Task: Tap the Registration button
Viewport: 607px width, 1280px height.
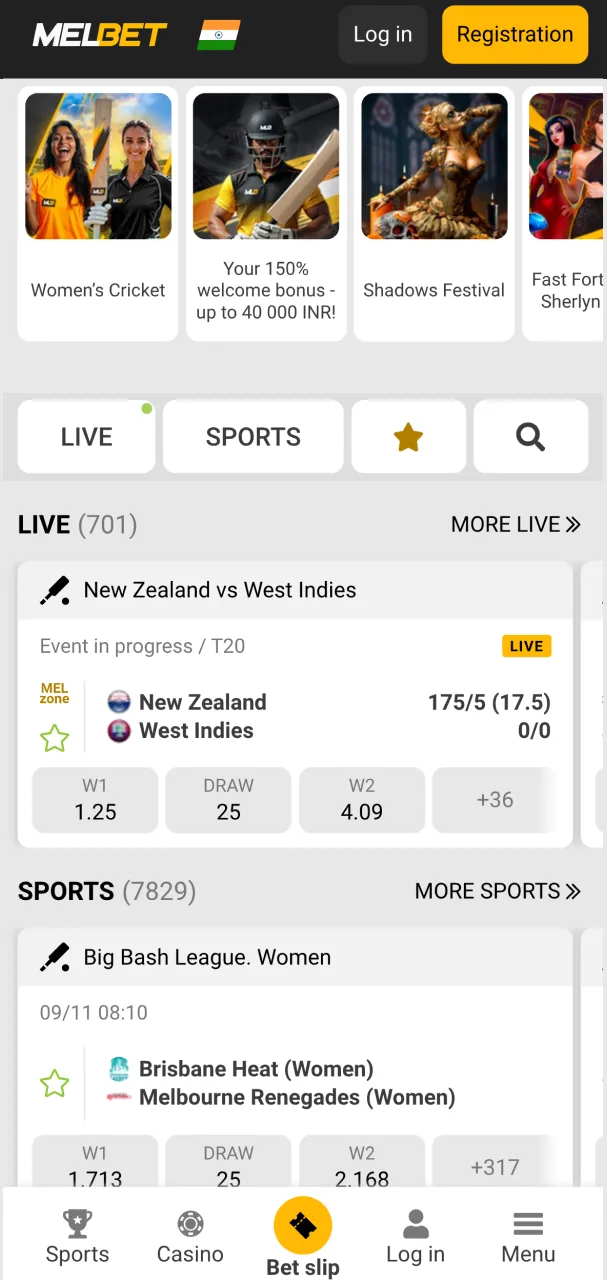Action: [x=514, y=34]
